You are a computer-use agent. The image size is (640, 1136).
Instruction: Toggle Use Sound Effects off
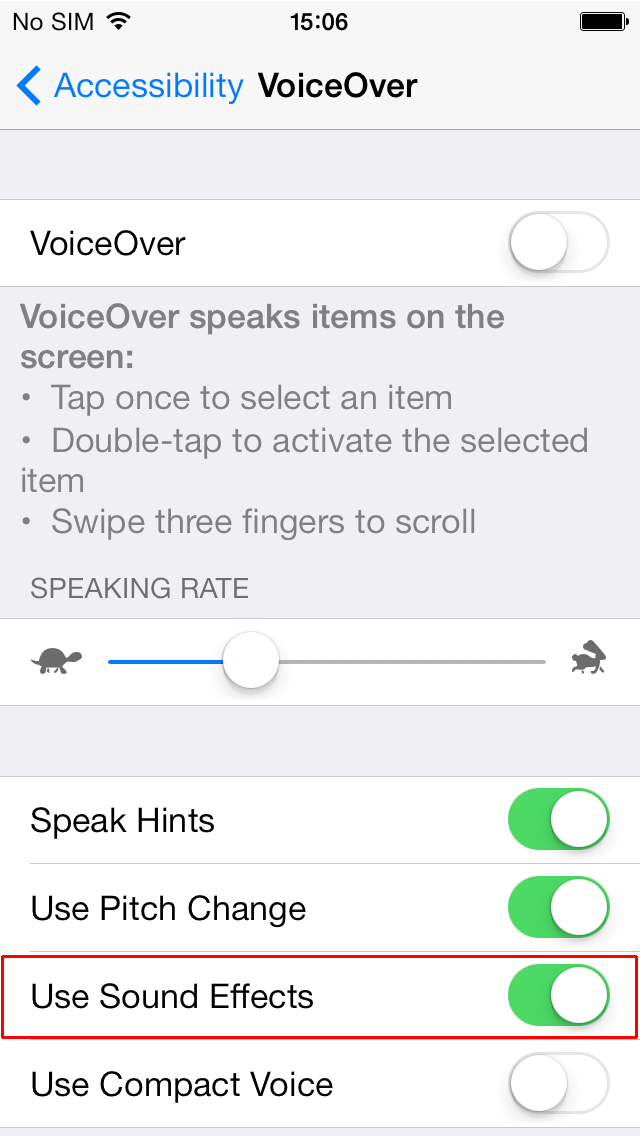click(x=559, y=995)
